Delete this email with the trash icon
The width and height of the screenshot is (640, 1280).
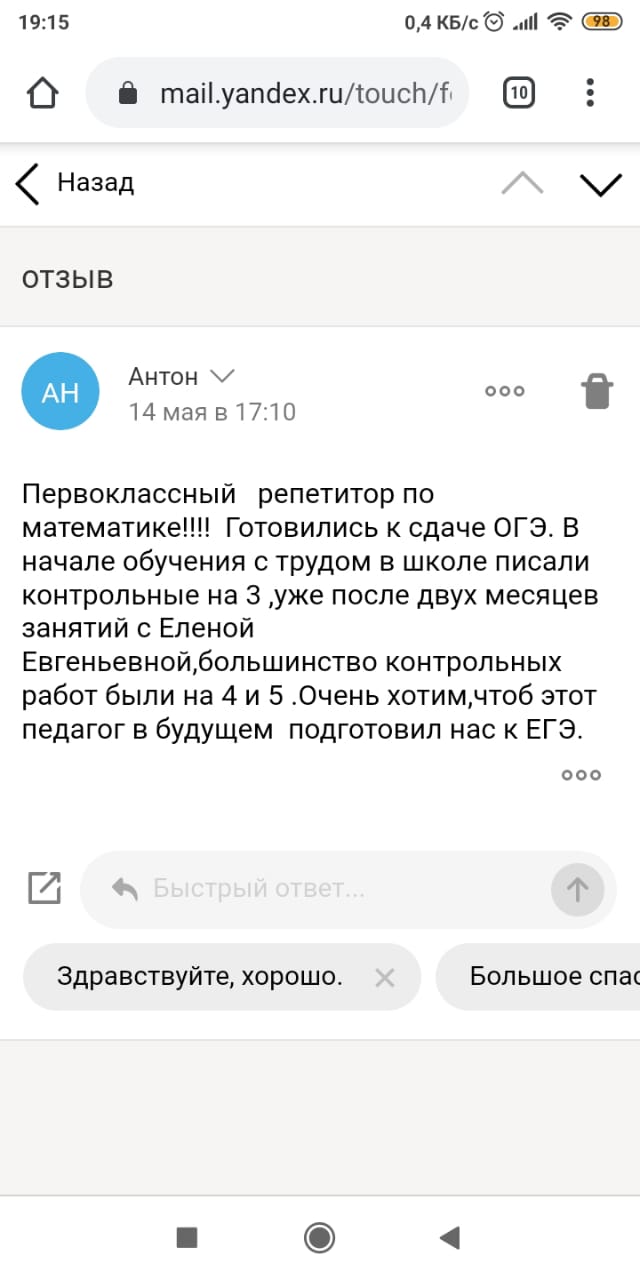click(597, 391)
